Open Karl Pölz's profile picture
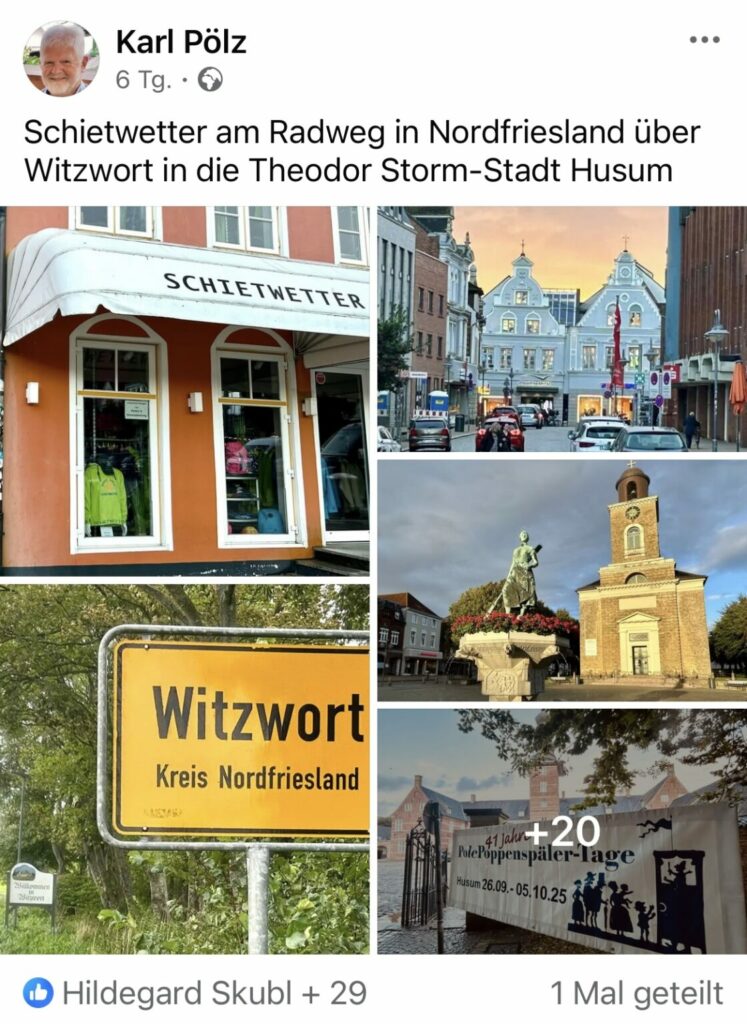Screen dimensions: 747x1024 61,59
